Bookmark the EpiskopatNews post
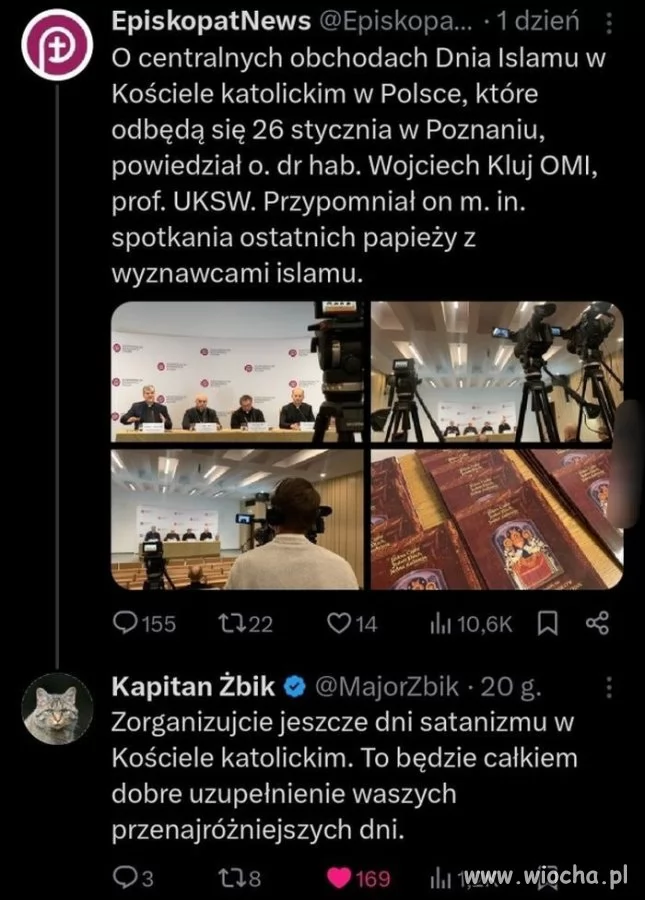This screenshot has height=900, width=645. click(548, 624)
